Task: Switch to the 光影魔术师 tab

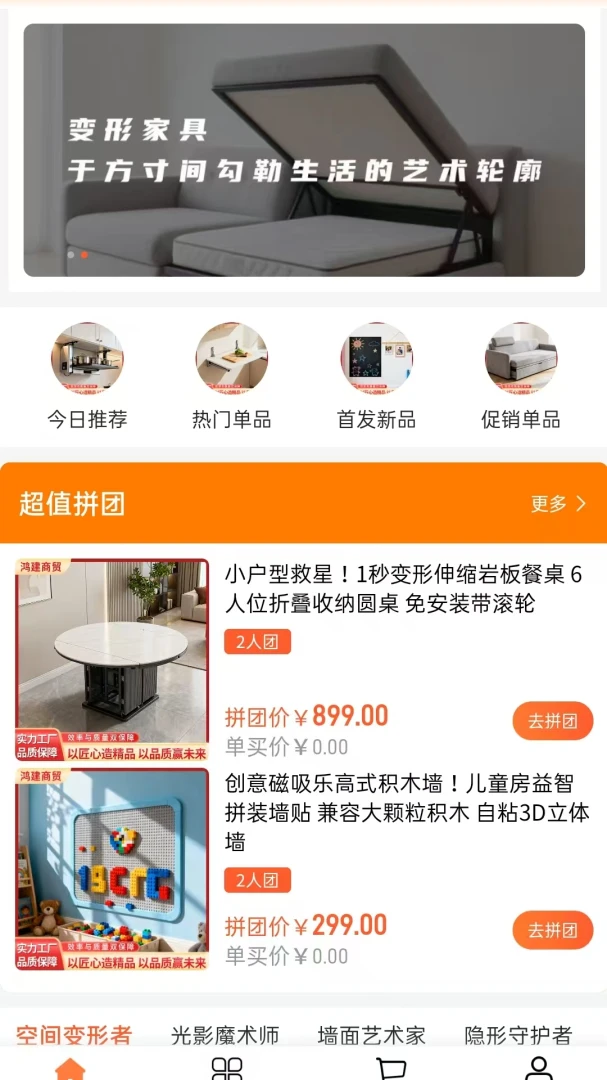Action: [x=225, y=1035]
